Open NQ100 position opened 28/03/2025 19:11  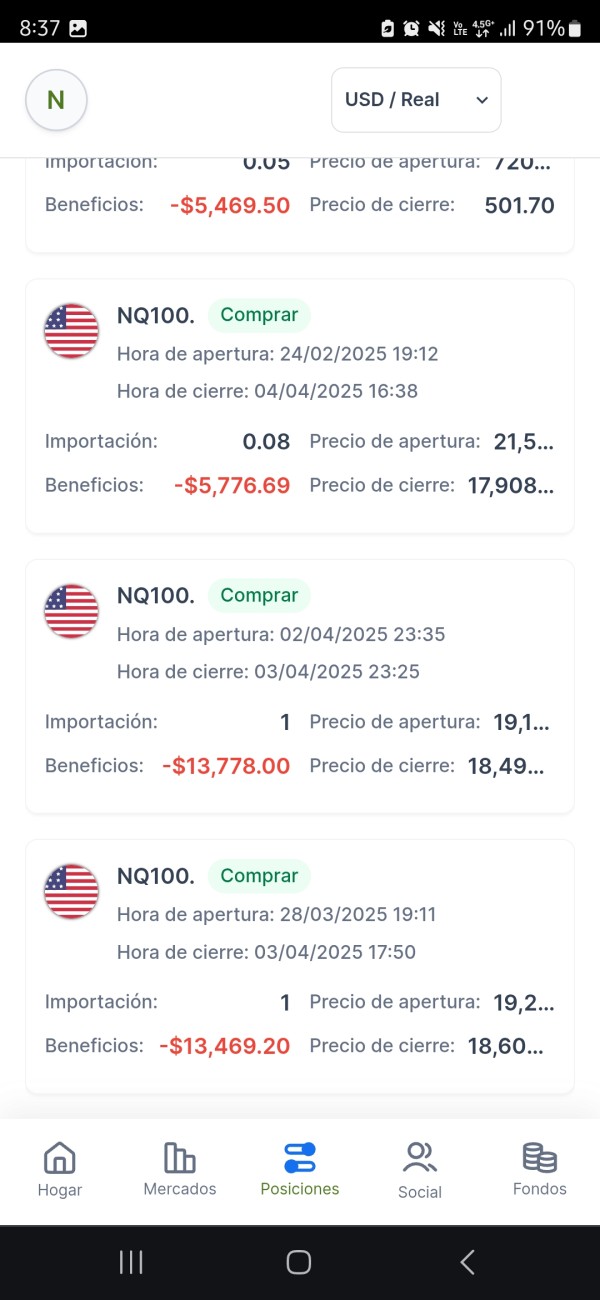[x=300, y=966]
